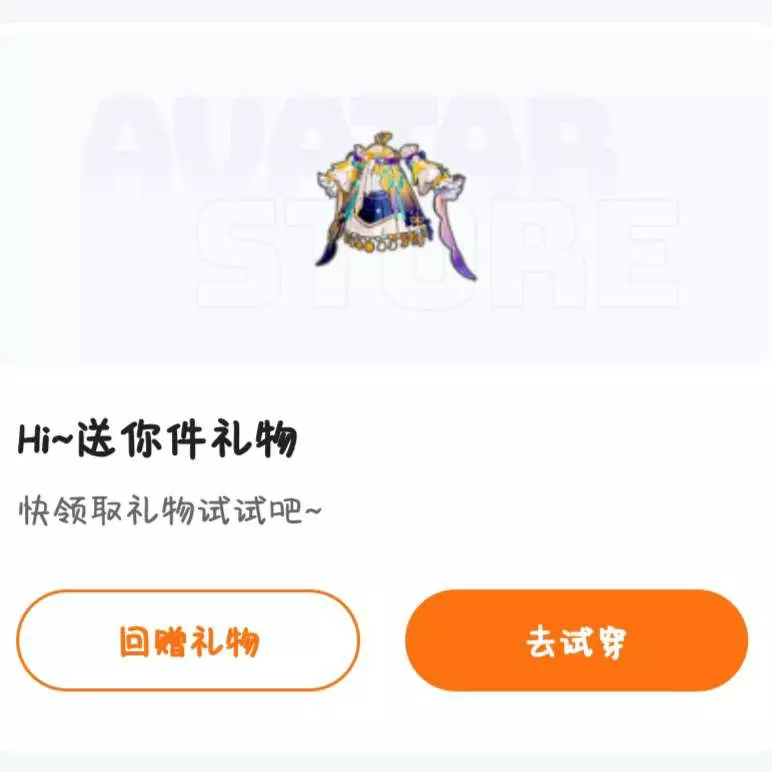
Task: Tap the 回赠礼物 button
Action: 188,640
